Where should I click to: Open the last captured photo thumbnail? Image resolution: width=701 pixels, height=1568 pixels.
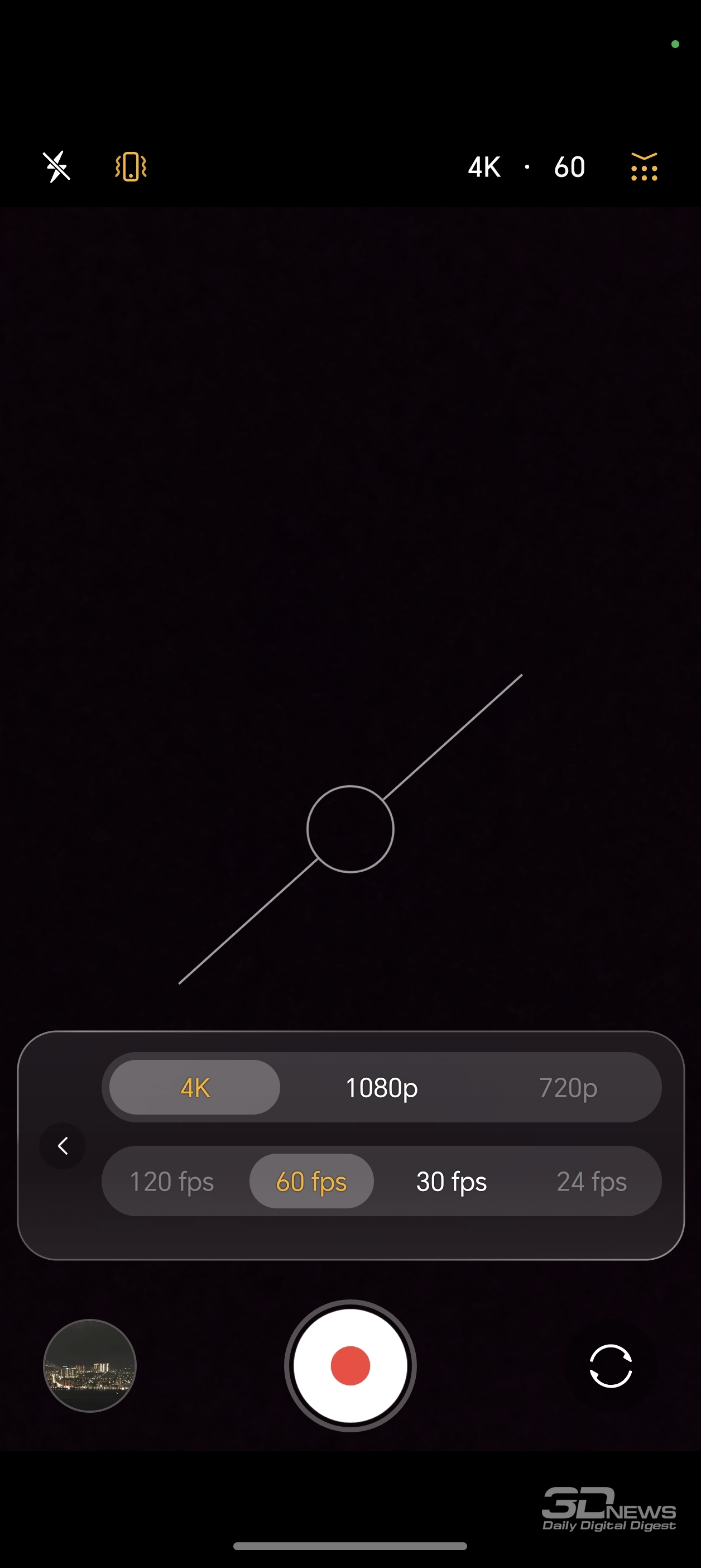click(x=90, y=1365)
